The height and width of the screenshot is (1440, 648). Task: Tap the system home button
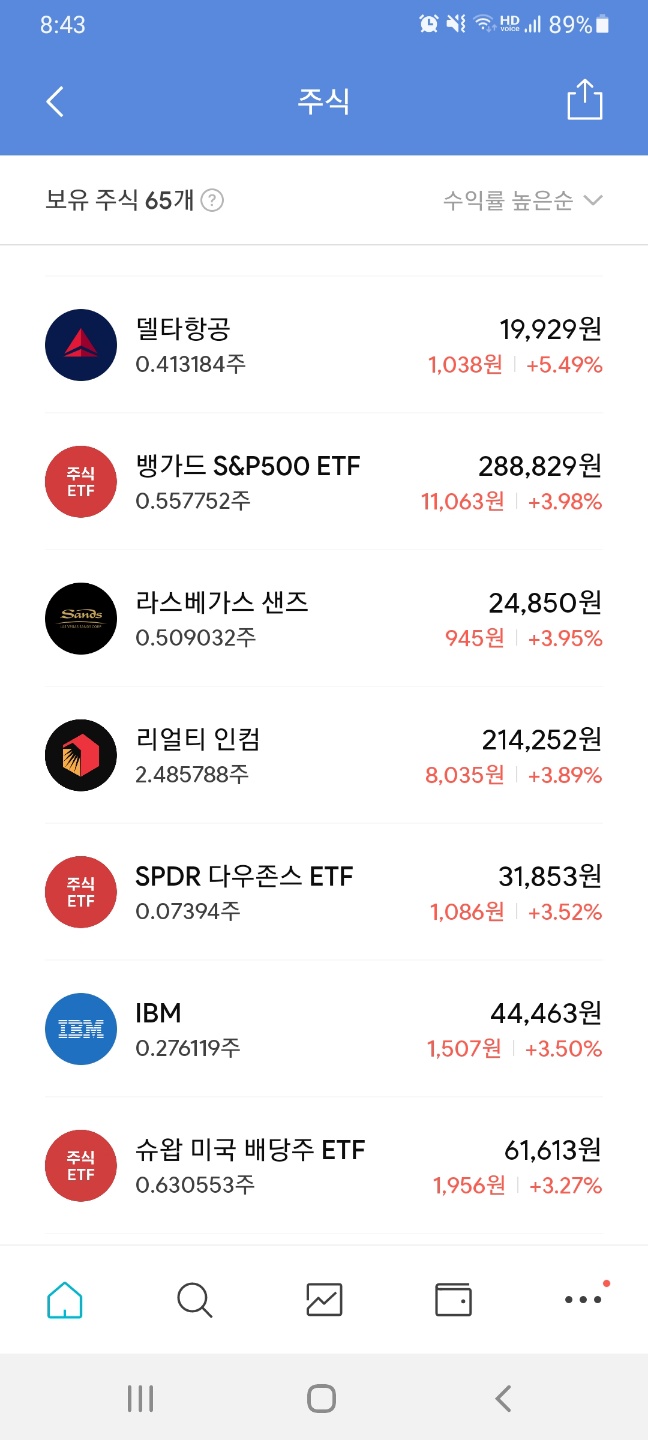coord(321,1398)
